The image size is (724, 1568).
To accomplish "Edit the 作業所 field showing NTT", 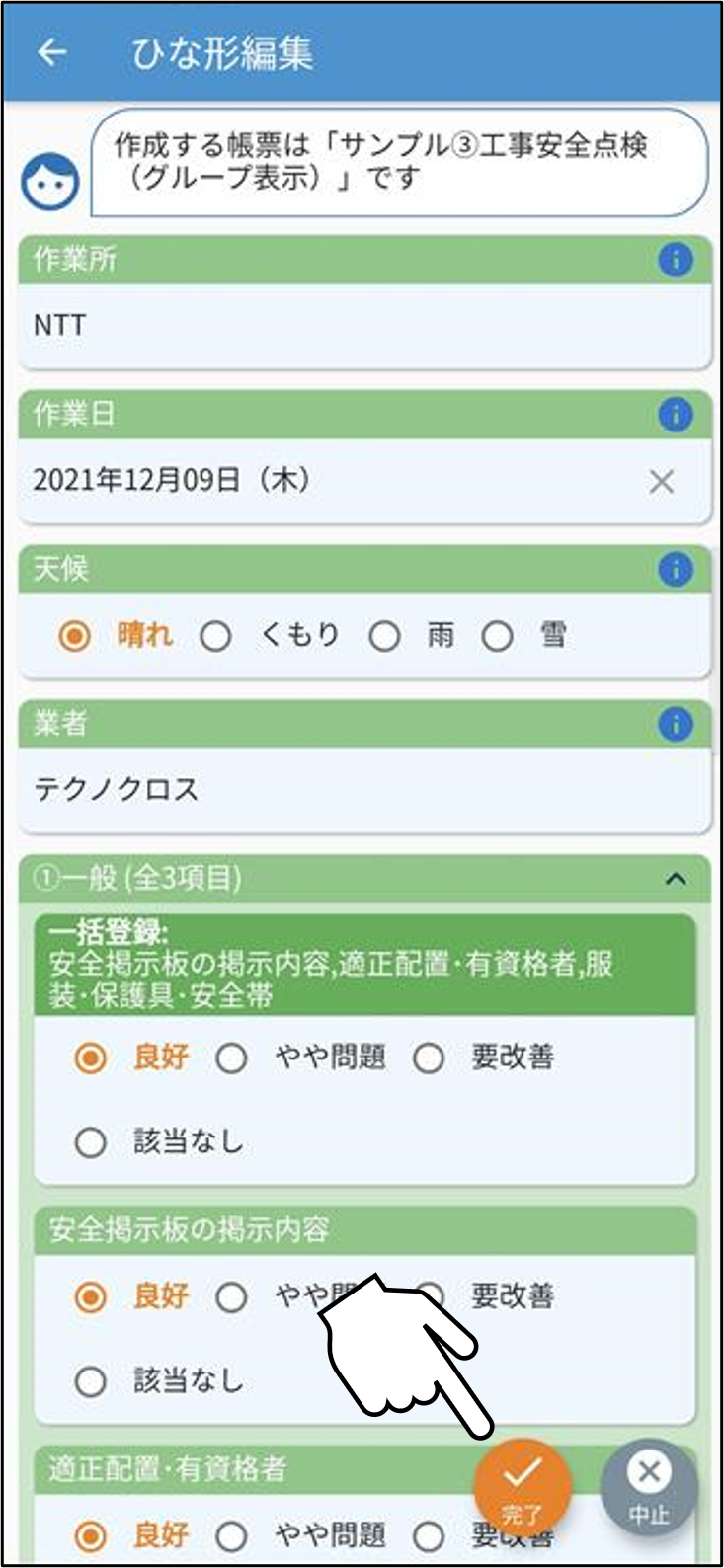I will click(x=364, y=326).
